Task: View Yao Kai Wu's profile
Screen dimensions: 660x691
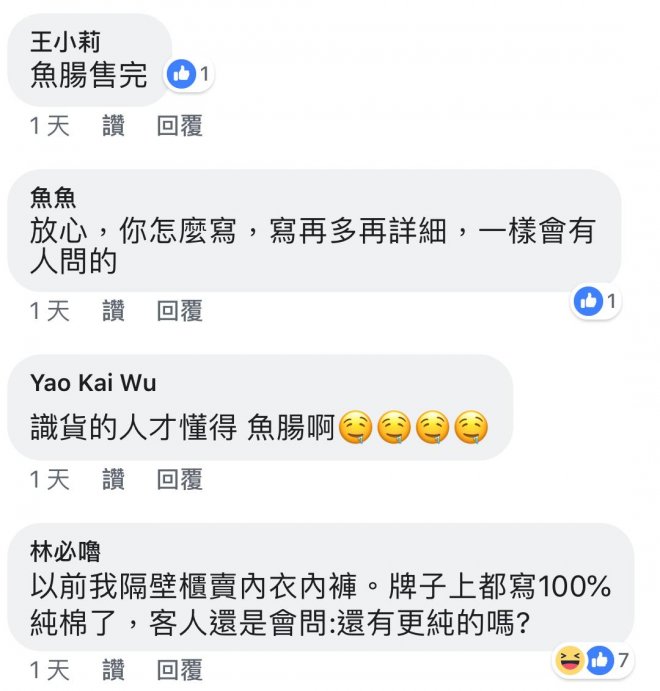Action: (x=93, y=383)
